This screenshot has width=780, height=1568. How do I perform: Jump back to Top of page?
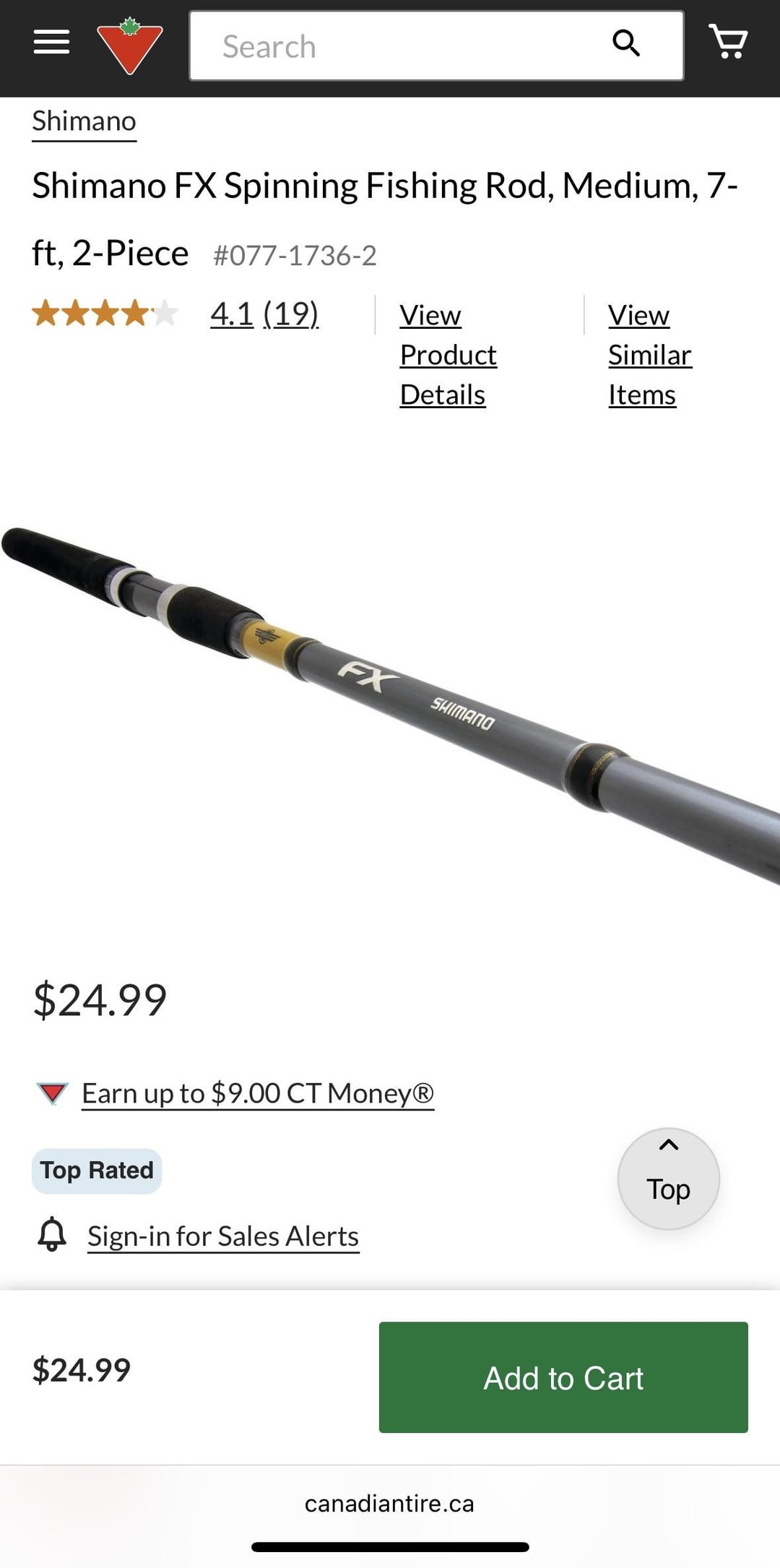tap(669, 1179)
